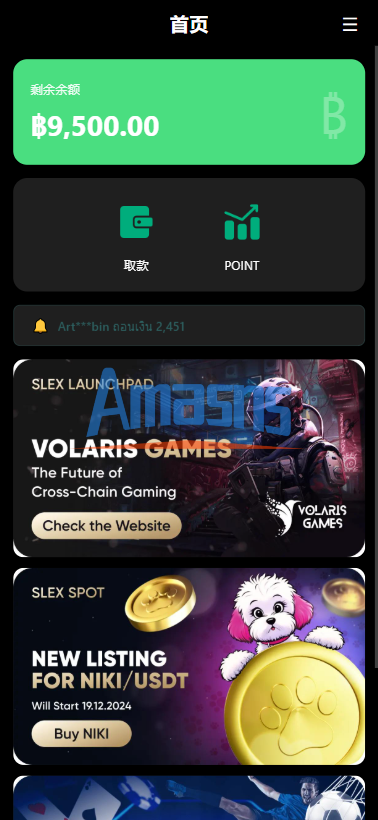Tap the 取款 withdrawal button
The width and height of the screenshot is (378, 820).
click(x=136, y=238)
